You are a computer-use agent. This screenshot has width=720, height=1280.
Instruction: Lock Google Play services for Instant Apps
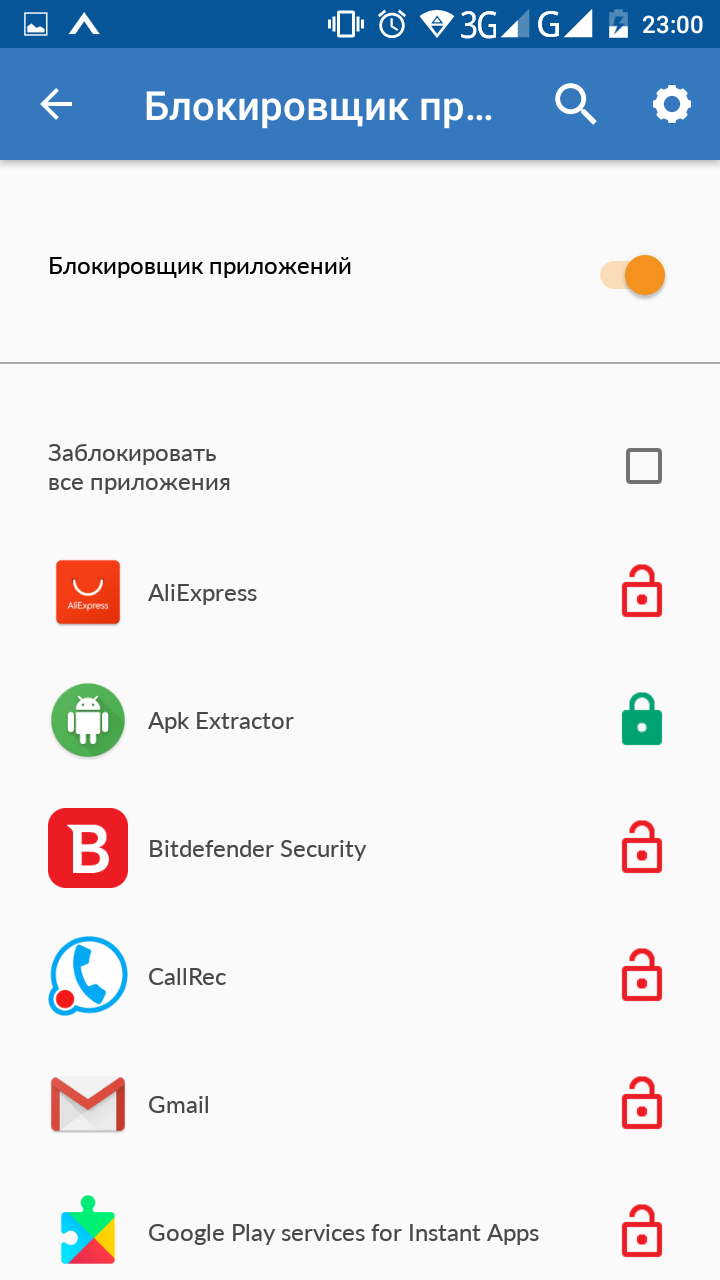point(641,1232)
